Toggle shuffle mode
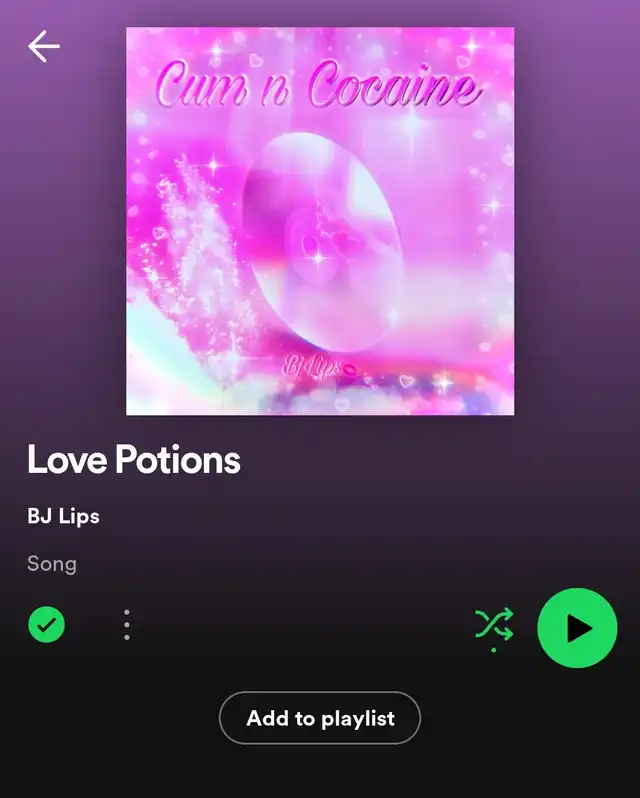 click(494, 626)
